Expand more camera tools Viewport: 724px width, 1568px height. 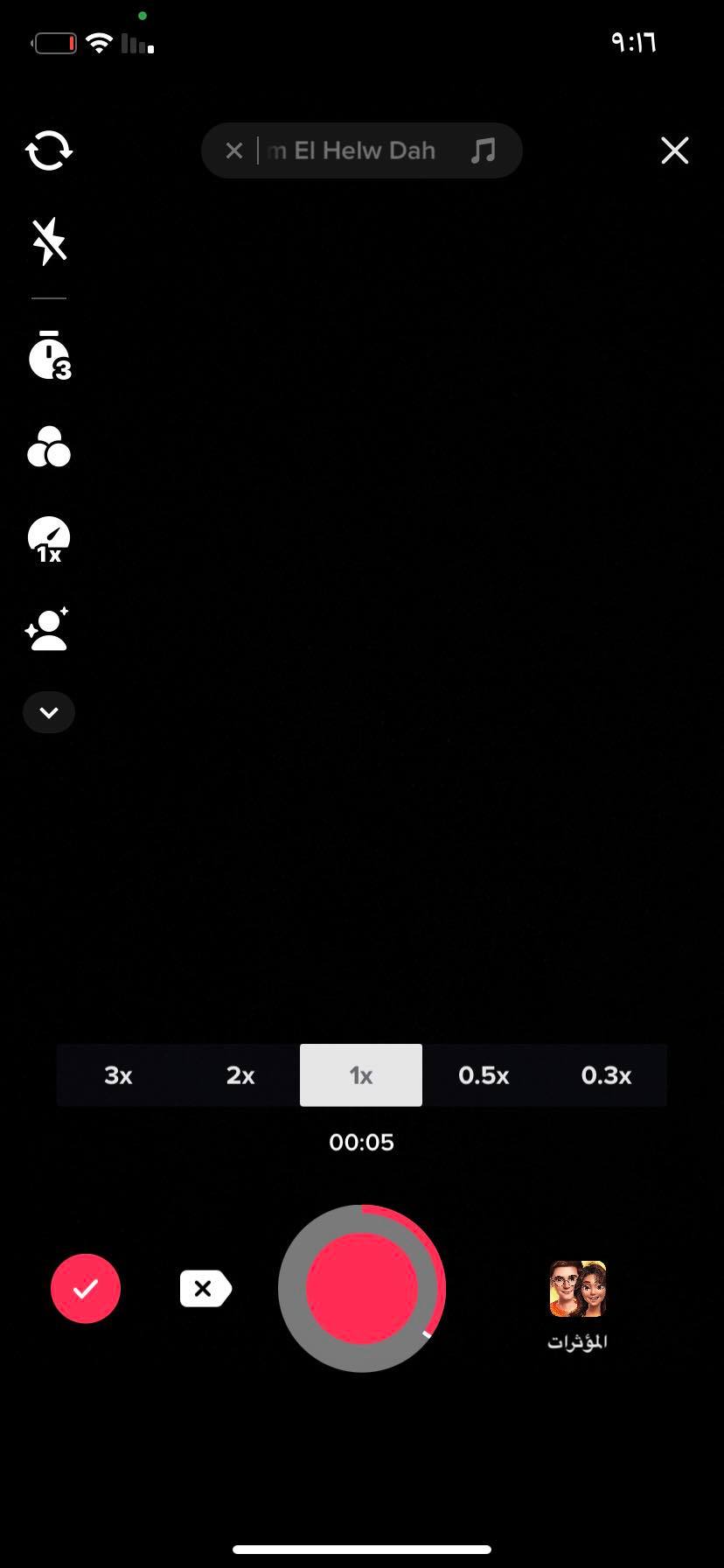49,712
